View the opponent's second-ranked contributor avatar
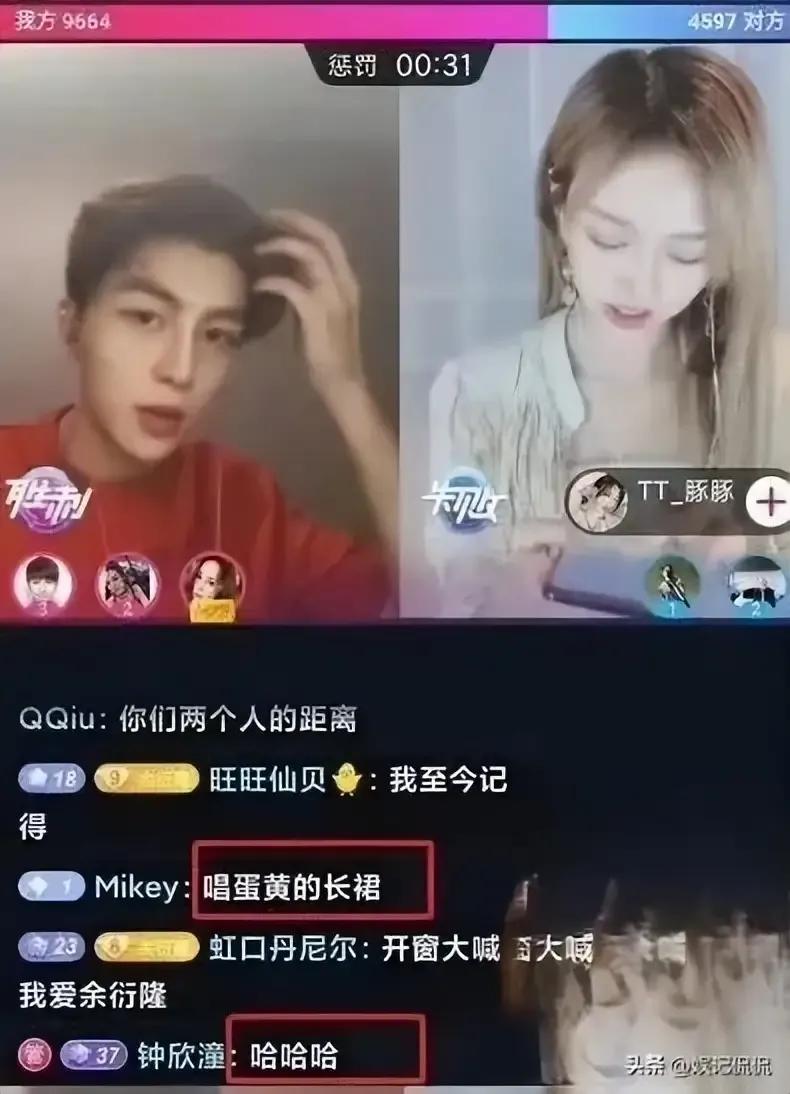790x1094 pixels. 757,585
